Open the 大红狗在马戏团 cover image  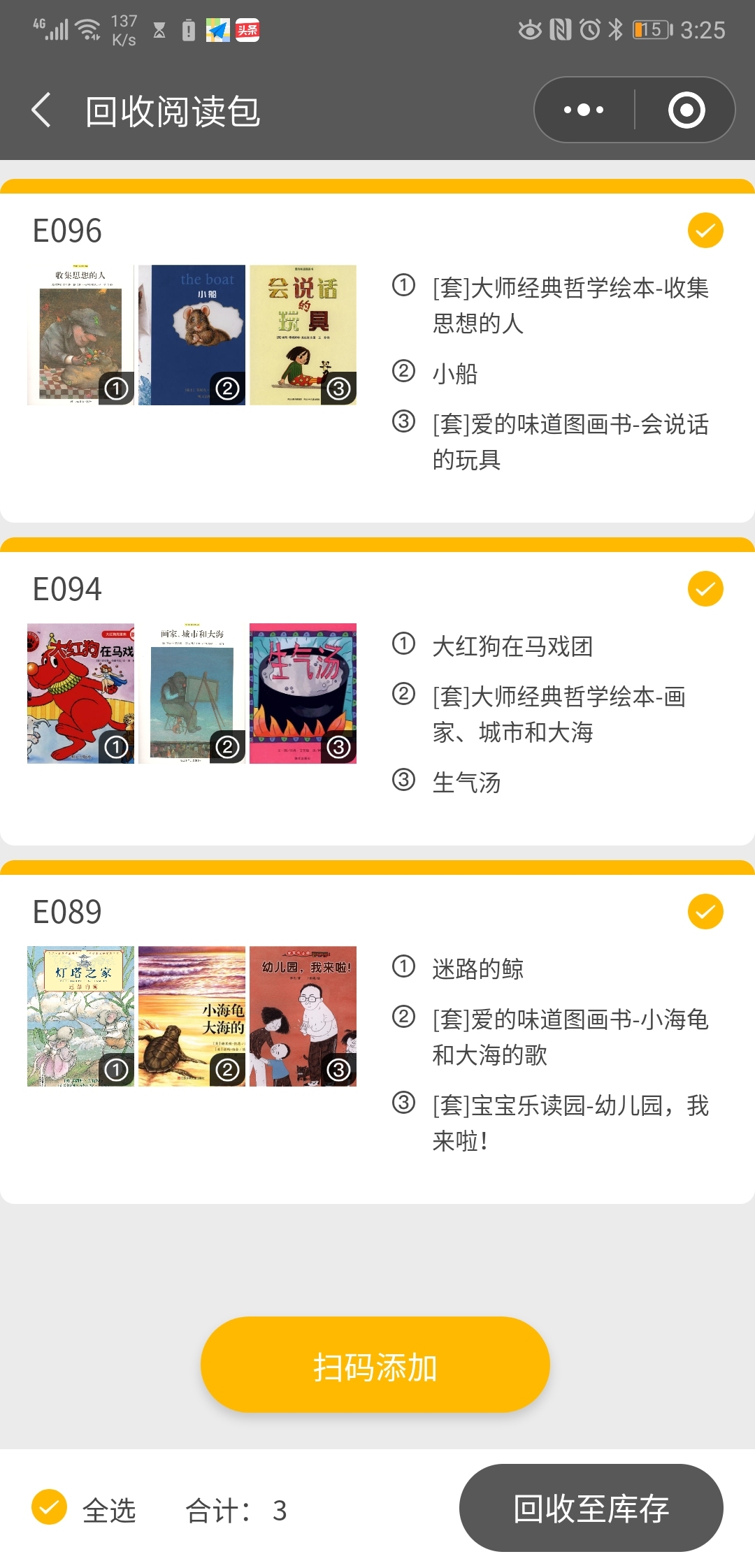pyautogui.click(x=80, y=693)
